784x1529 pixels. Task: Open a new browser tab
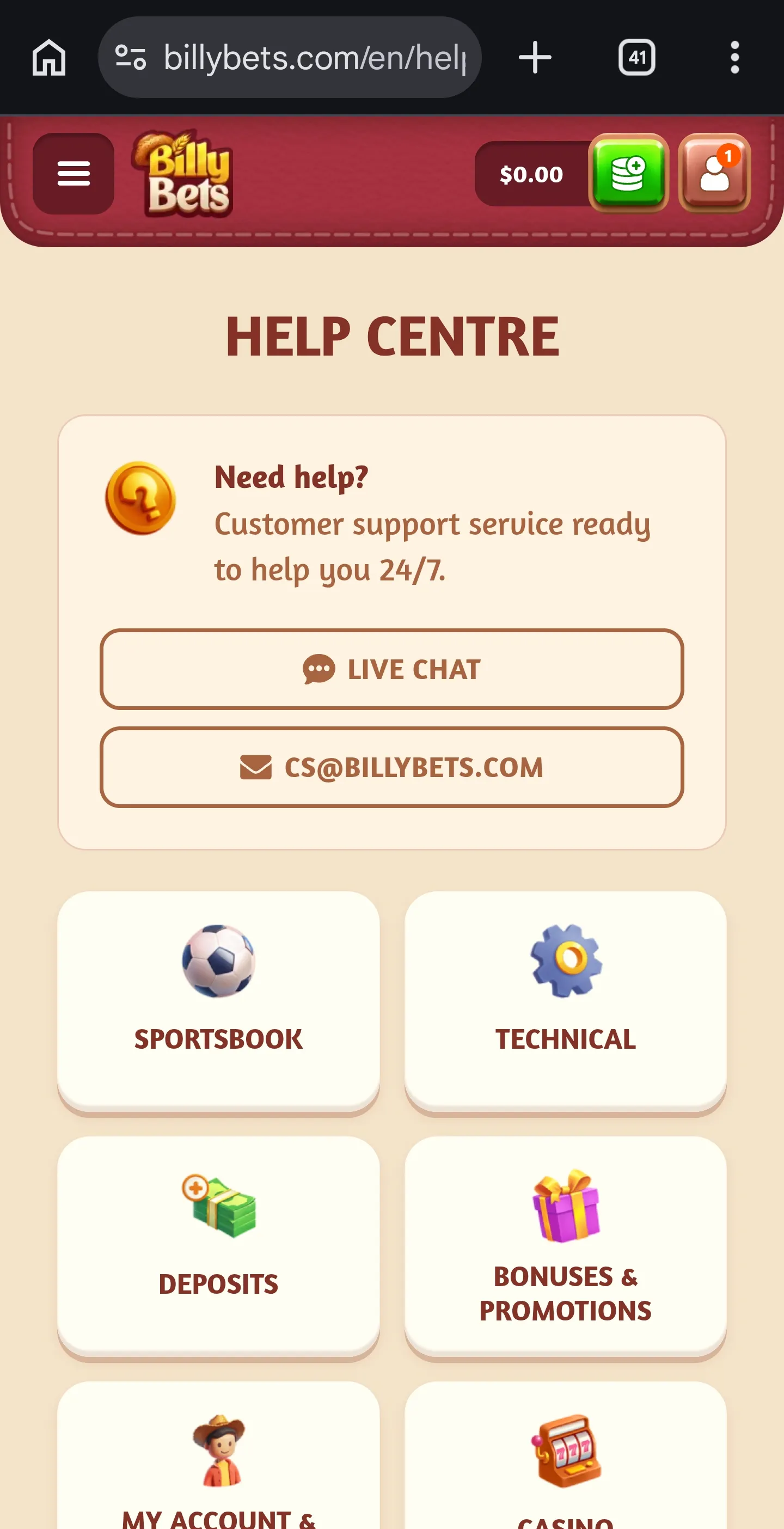(535, 58)
